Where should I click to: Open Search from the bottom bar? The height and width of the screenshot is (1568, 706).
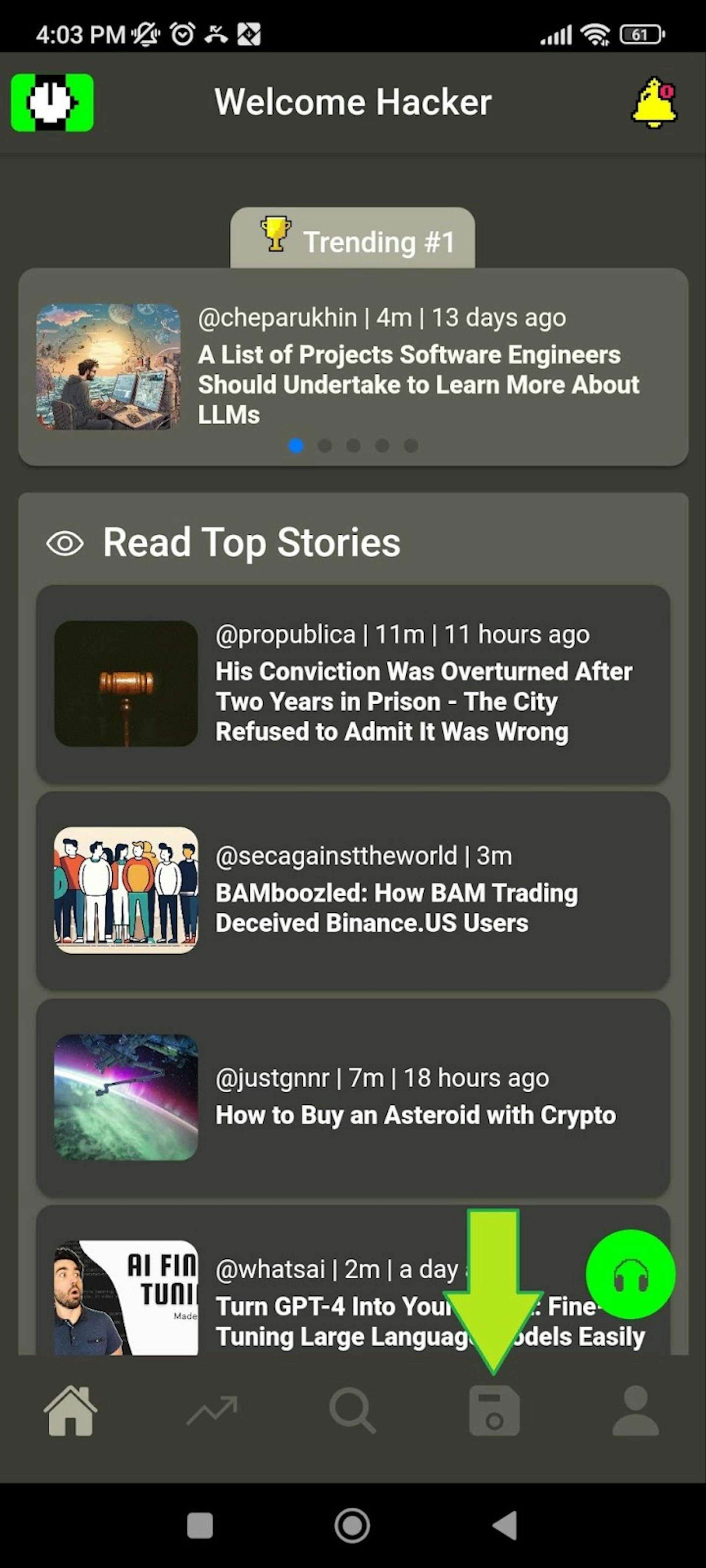[353, 1411]
